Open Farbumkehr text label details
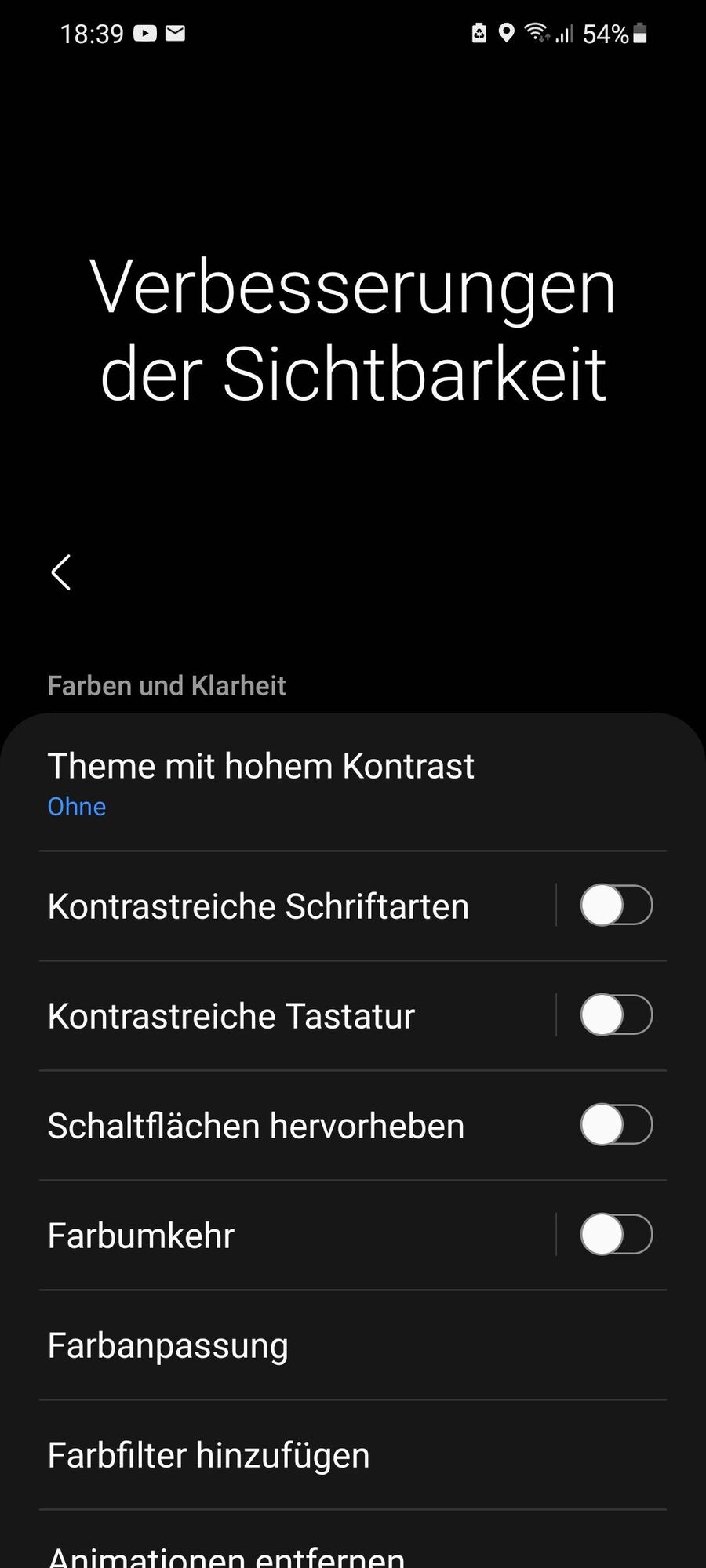 click(141, 1236)
